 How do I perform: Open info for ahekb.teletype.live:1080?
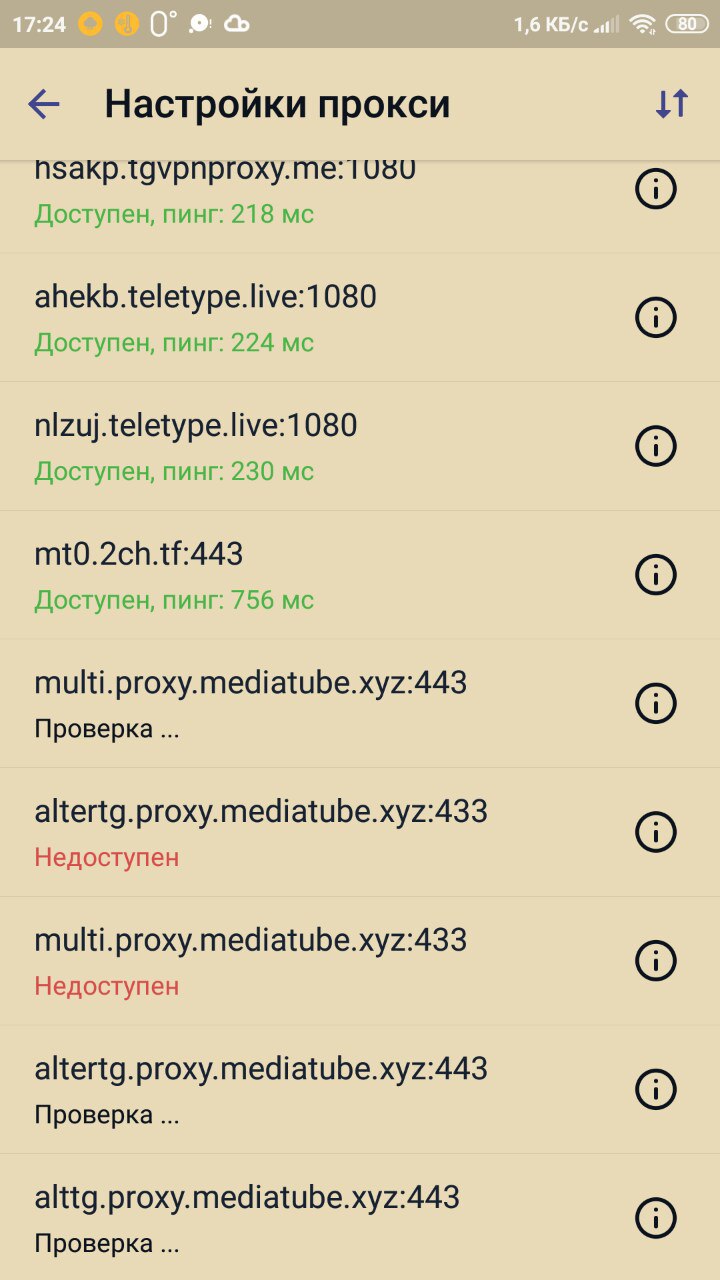pyautogui.click(x=656, y=317)
